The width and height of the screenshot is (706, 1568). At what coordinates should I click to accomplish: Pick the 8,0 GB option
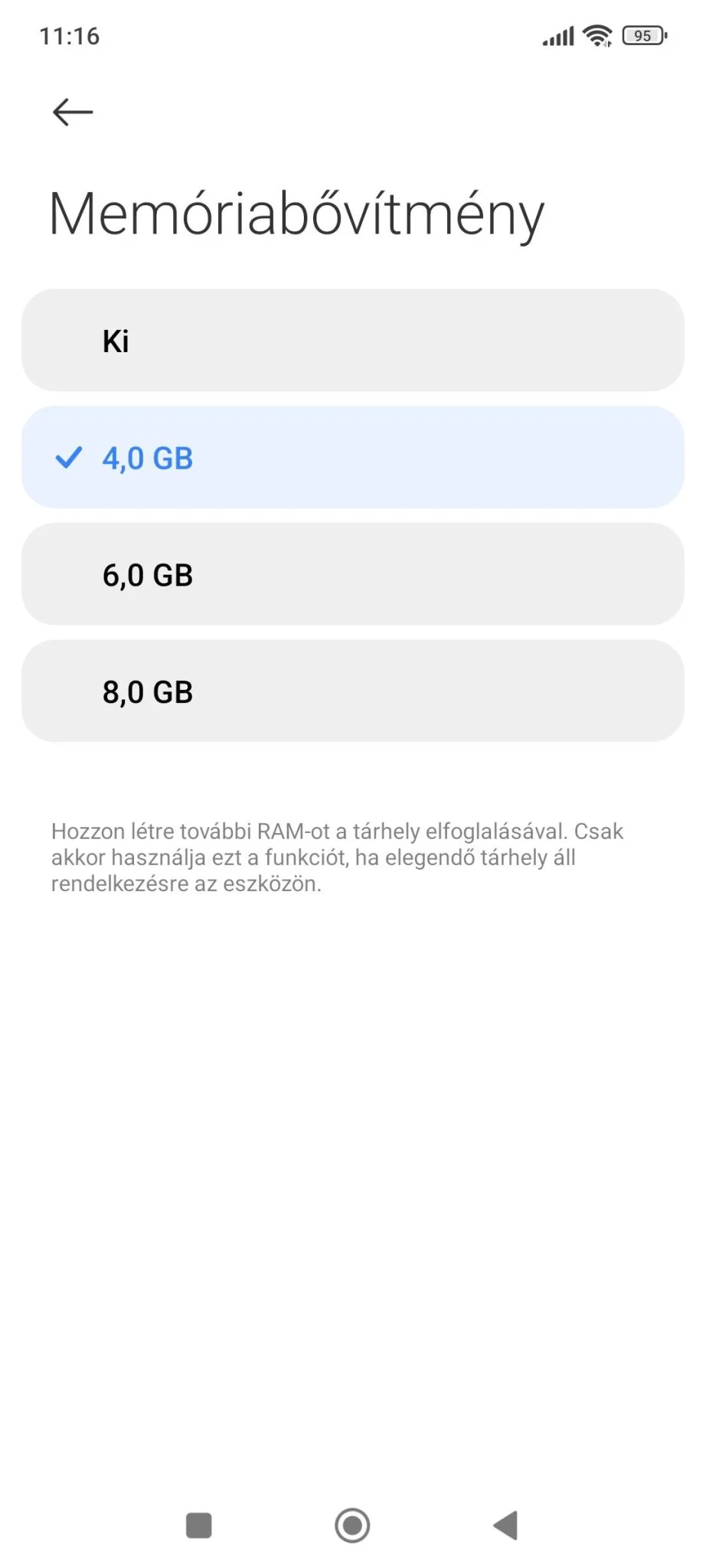[352, 691]
